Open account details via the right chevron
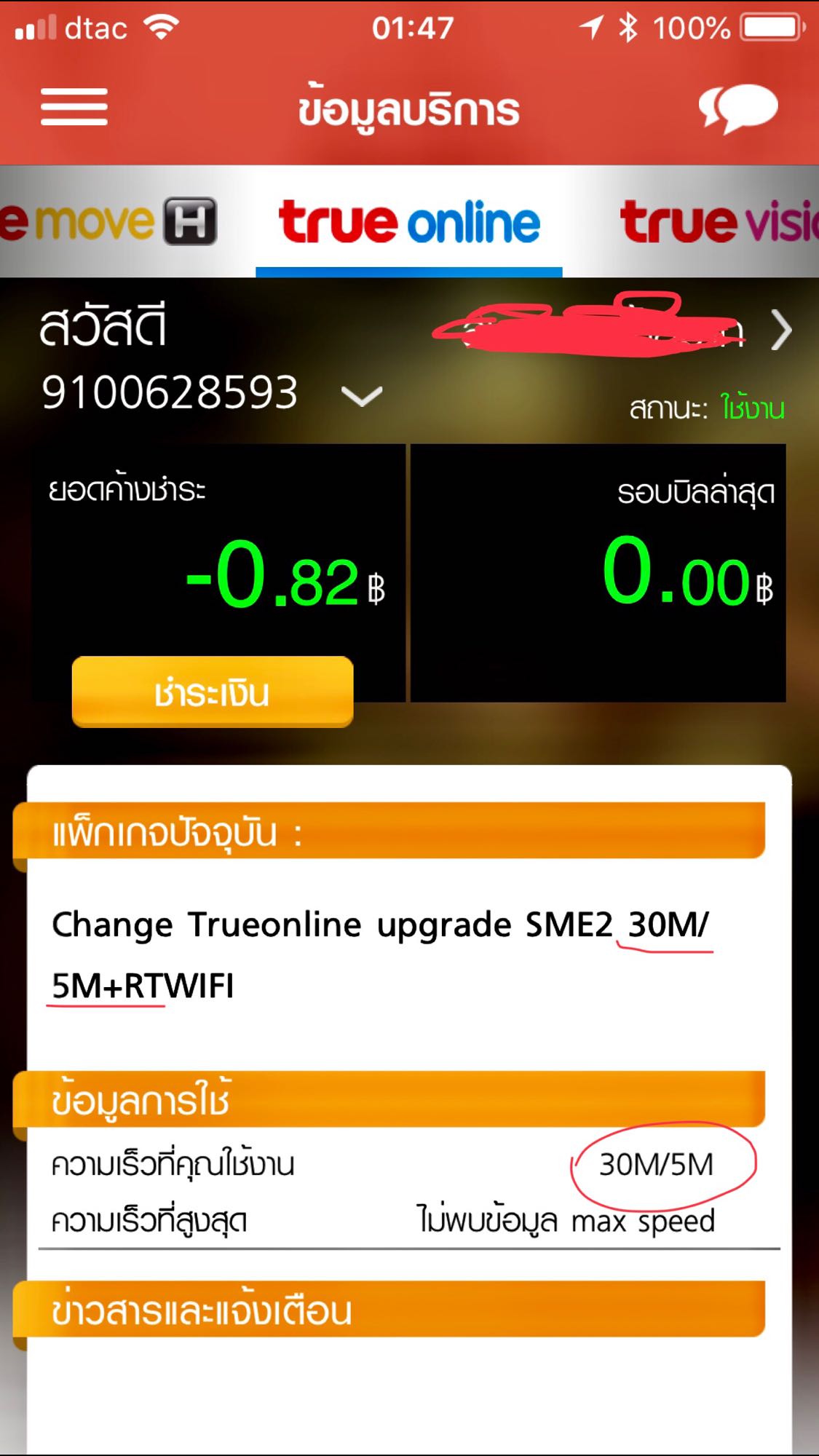This screenshot has width=819, height=1456. point(780,331)
